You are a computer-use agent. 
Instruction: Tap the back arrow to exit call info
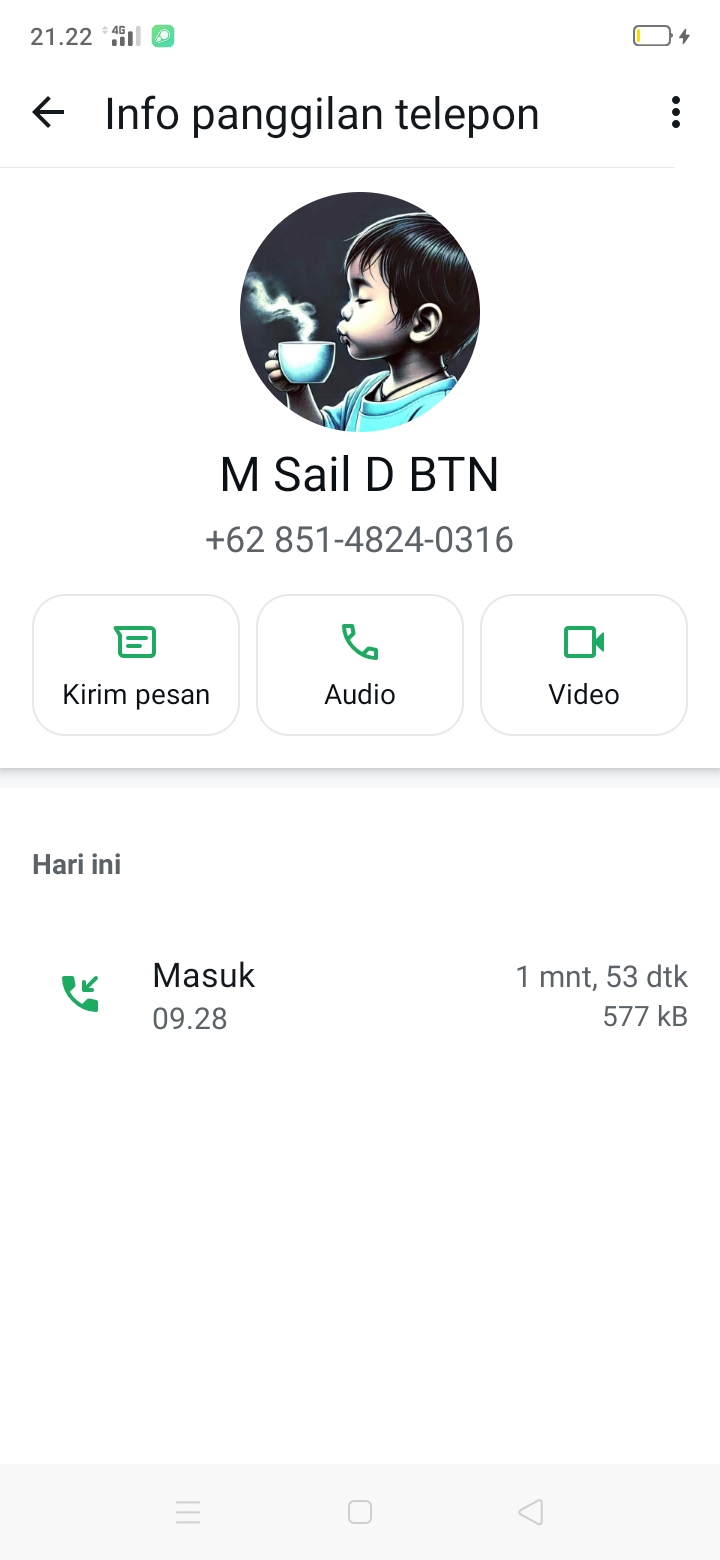[47, 113]
